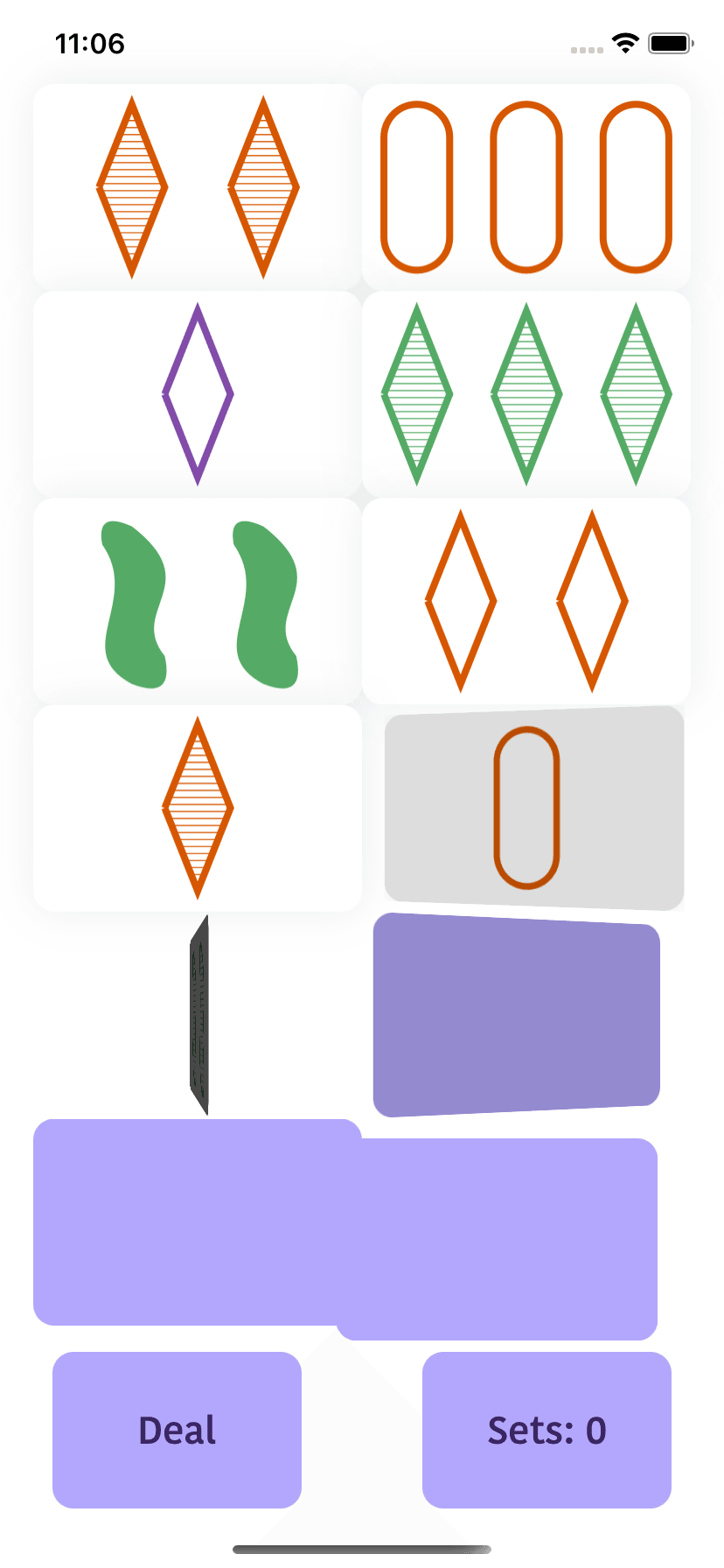The height and width of the screenshot is (1568, 724).
Task: Select card with two striped orange diamonds
Action: [x=197, y=187]
